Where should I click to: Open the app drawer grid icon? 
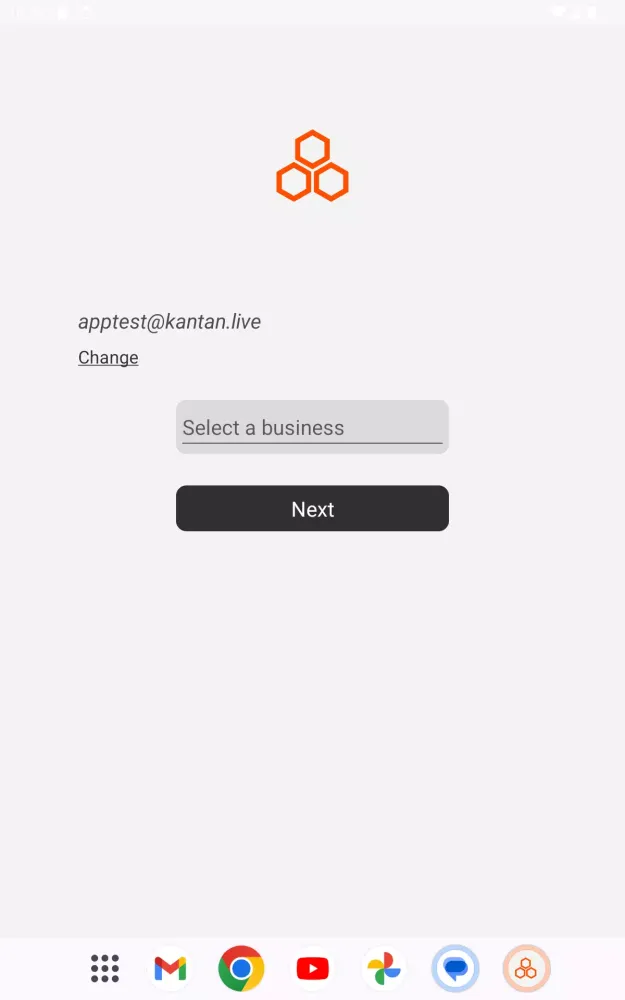(x=105, y=968)
